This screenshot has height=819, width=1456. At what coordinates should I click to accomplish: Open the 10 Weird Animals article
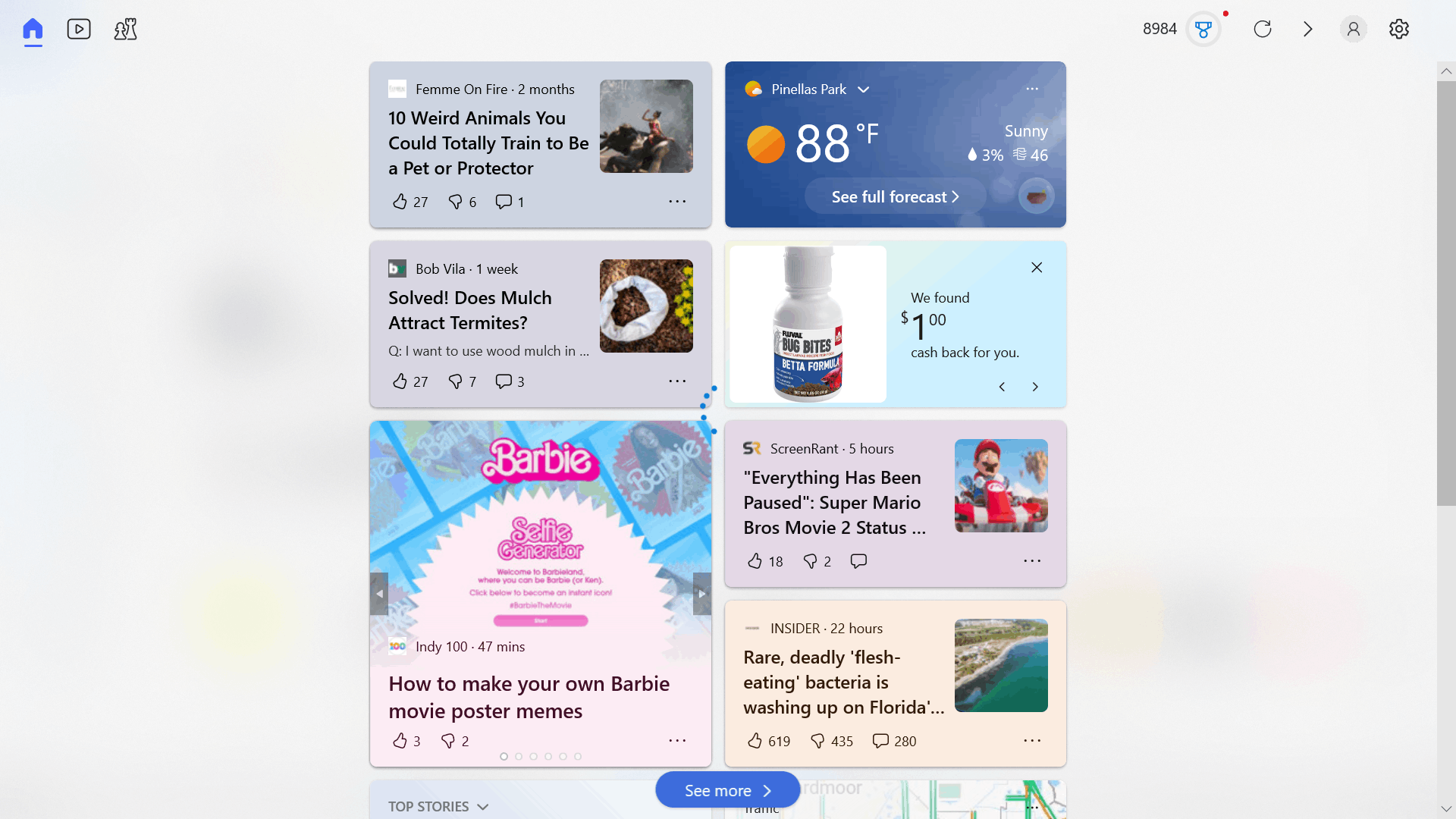tap(488, 143)
